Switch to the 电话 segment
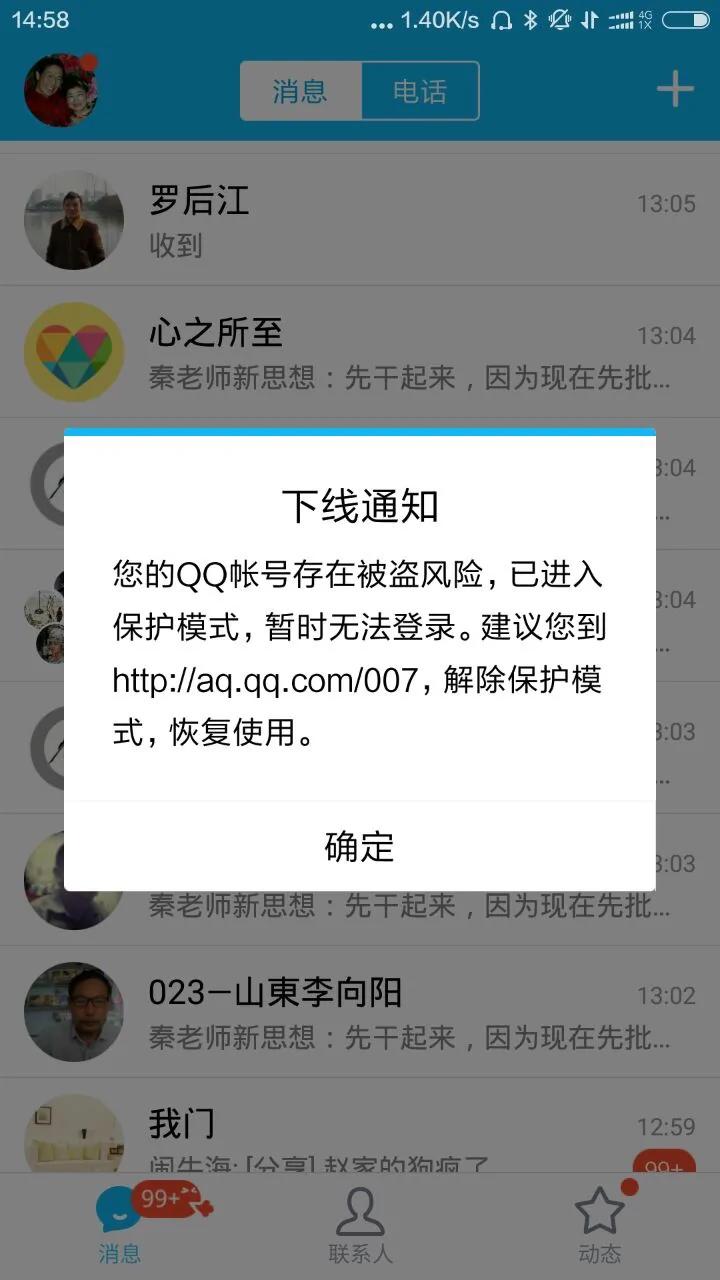The image size is (720, 1280). 419,91
